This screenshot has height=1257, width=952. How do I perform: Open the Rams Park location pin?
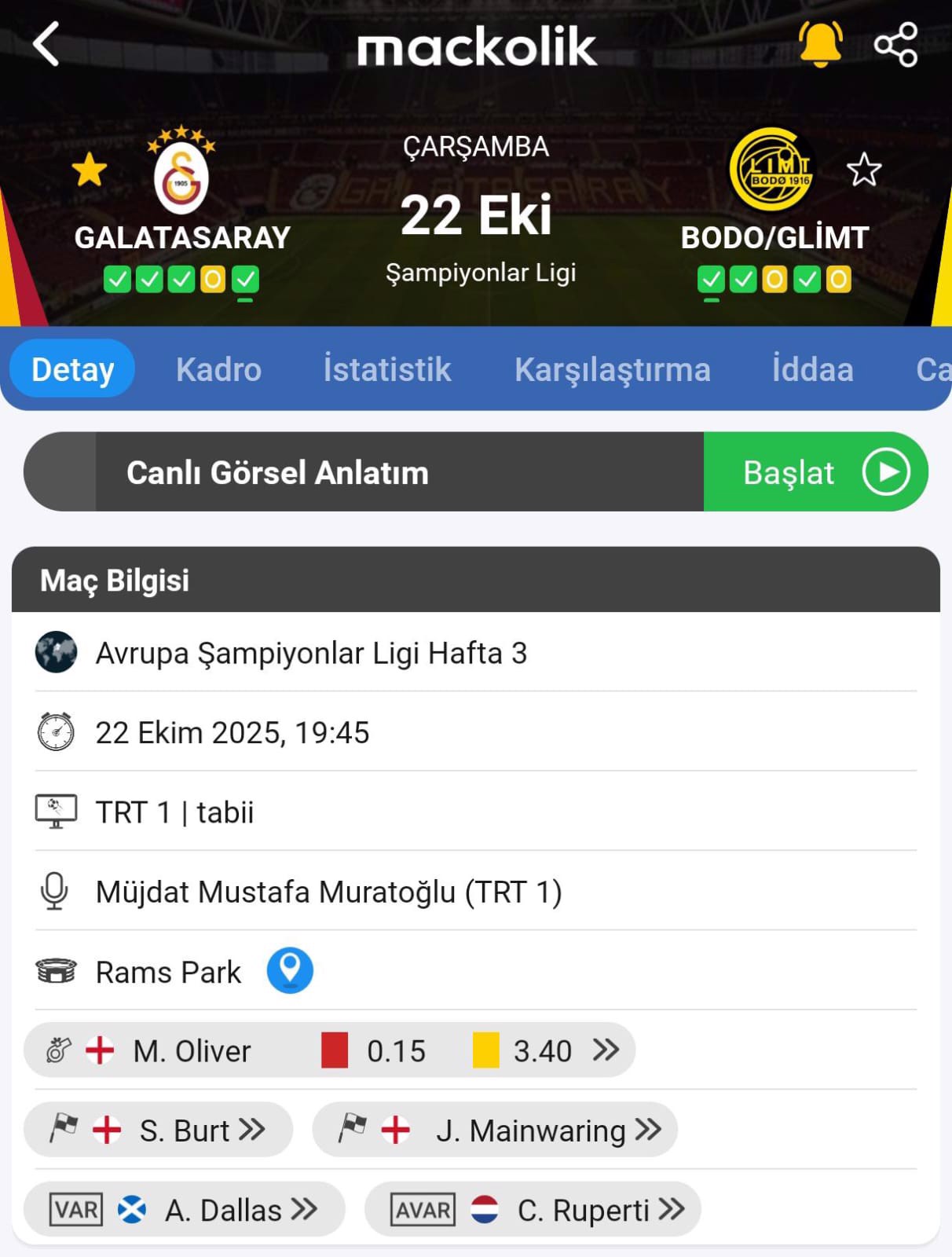click(x=290, y=970)
